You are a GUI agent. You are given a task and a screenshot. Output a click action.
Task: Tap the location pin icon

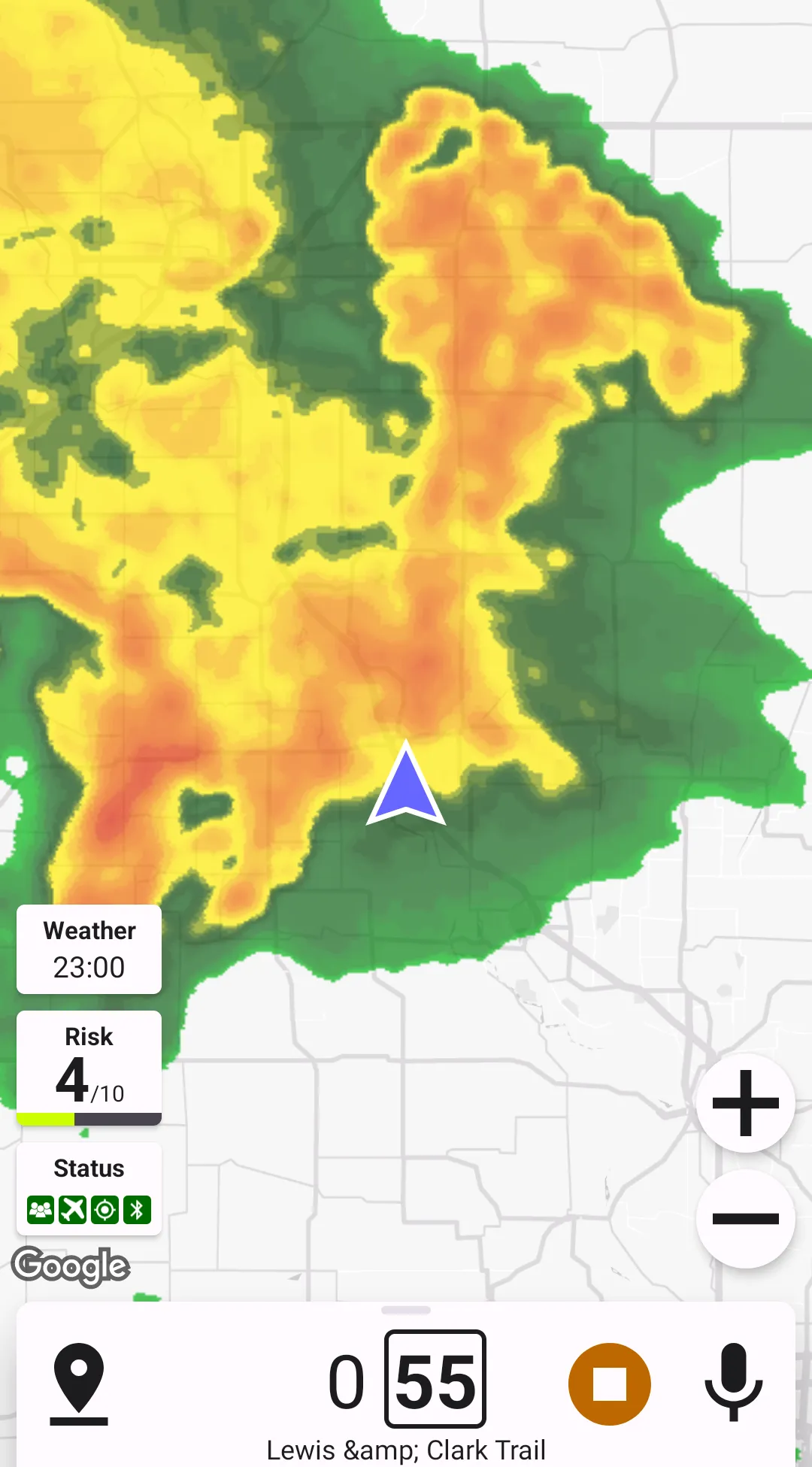79,1383
